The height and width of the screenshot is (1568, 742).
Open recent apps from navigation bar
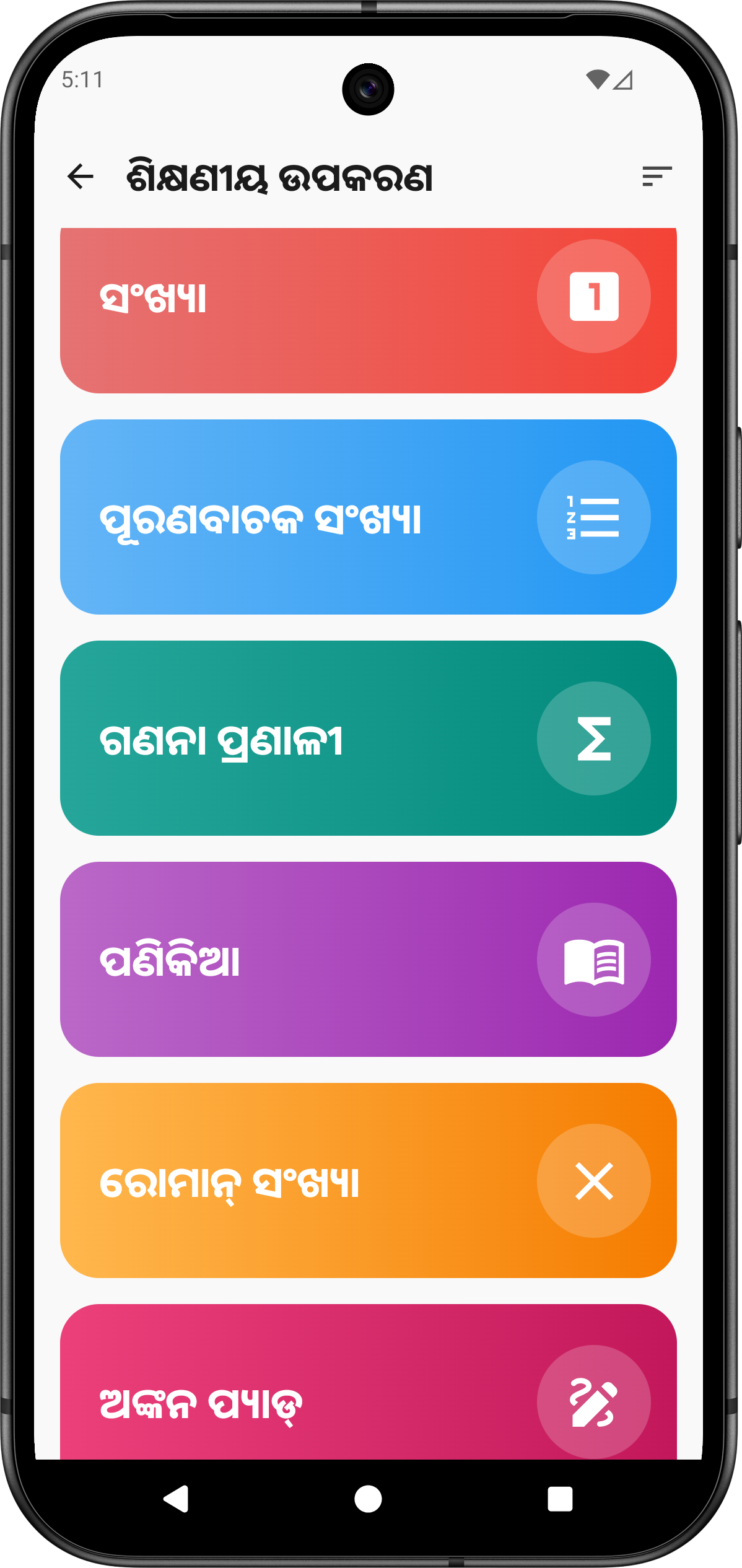tap(560, 1499)
